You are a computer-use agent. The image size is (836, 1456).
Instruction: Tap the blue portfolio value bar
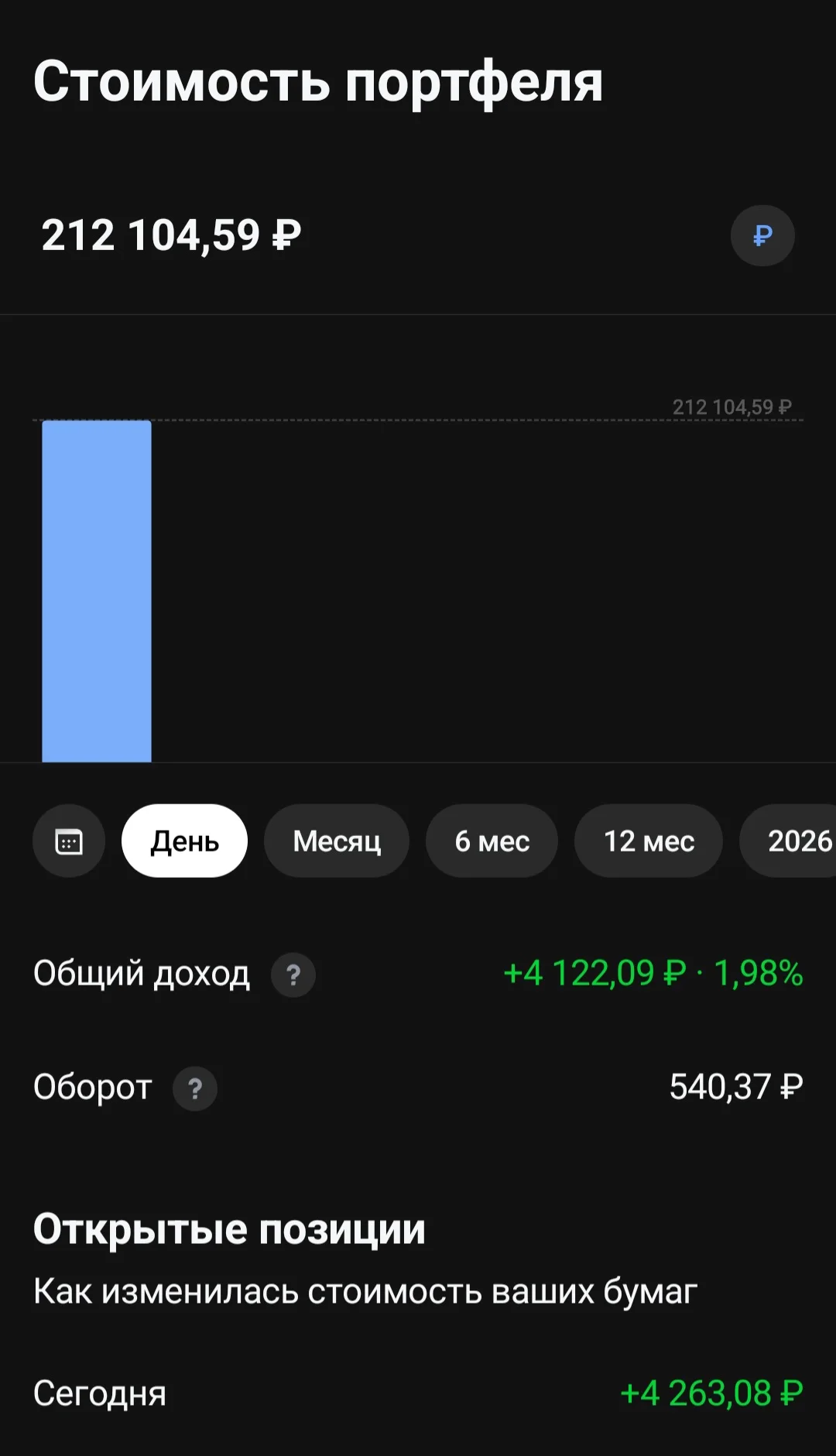(97, 591)
